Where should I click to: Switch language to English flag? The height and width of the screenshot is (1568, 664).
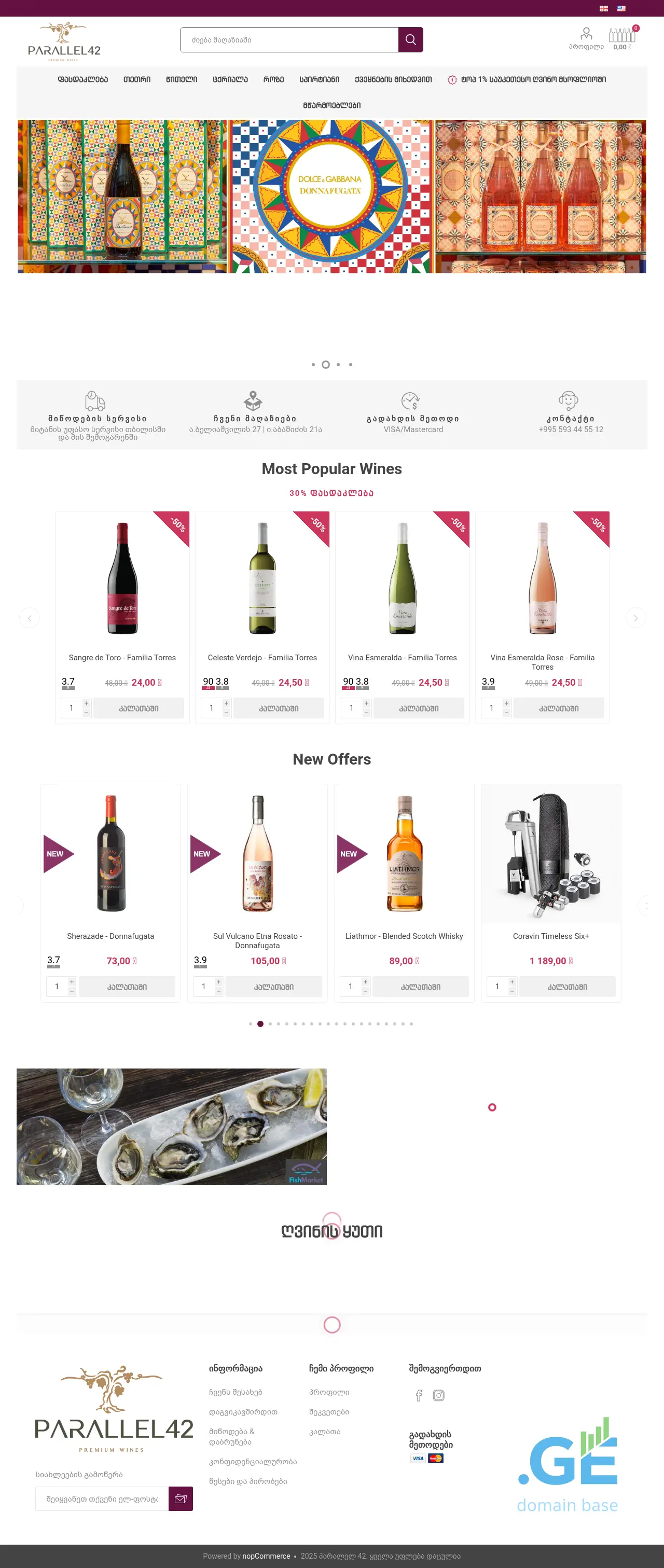pos(621,8)
